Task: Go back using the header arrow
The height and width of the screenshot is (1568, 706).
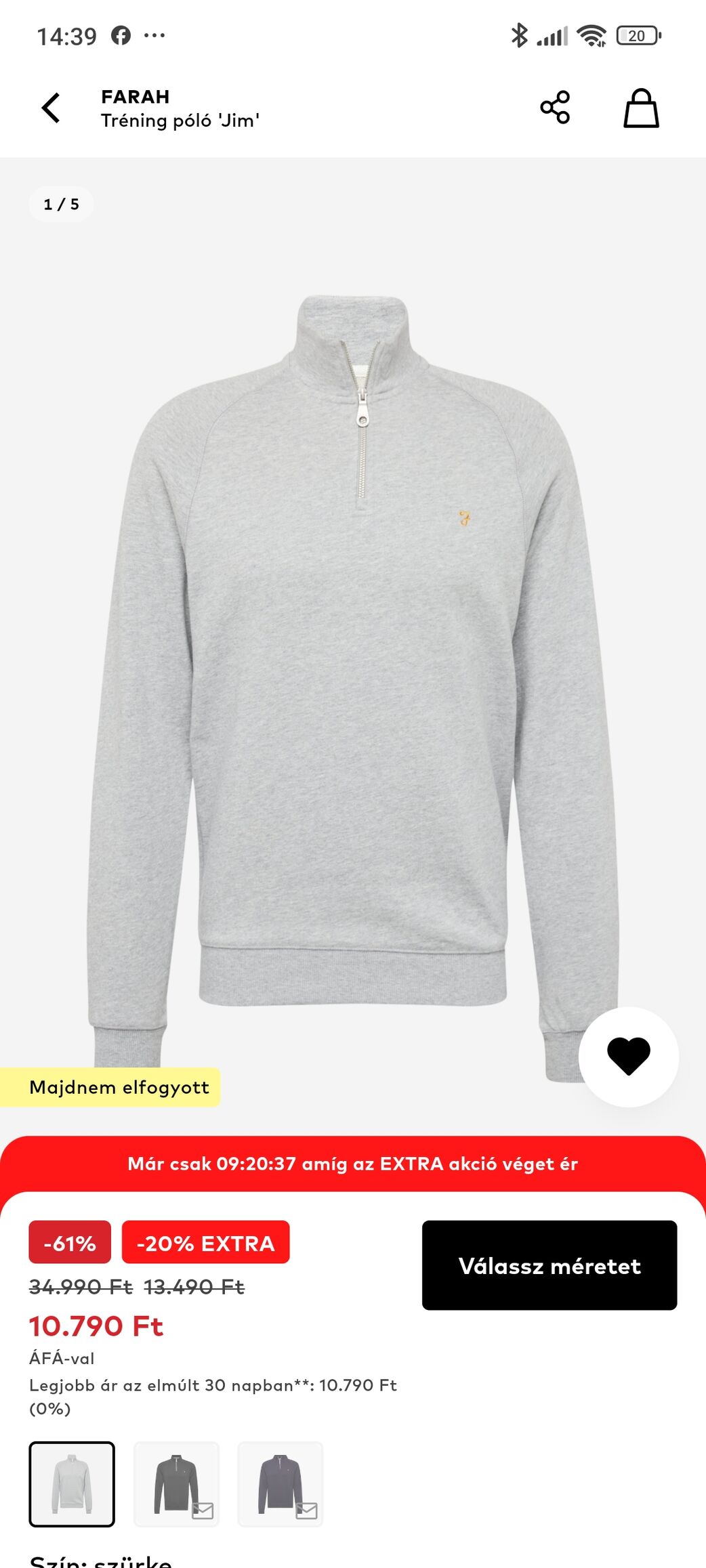Action: coord(51,108)
